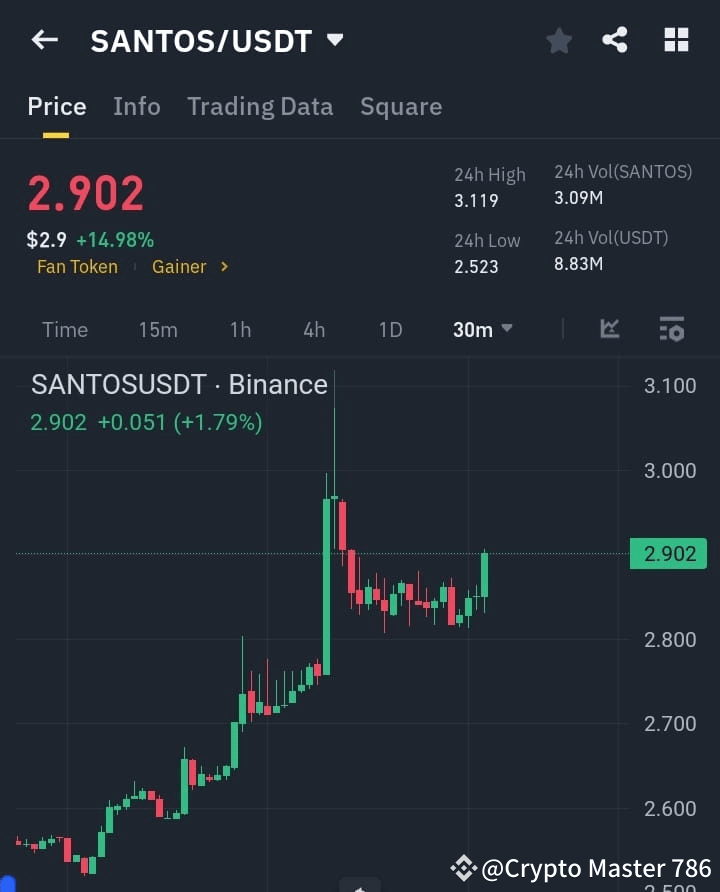This screenshot has height=892, width=720.
Task: Open the Fan Token label link
Action: (77, 266)
